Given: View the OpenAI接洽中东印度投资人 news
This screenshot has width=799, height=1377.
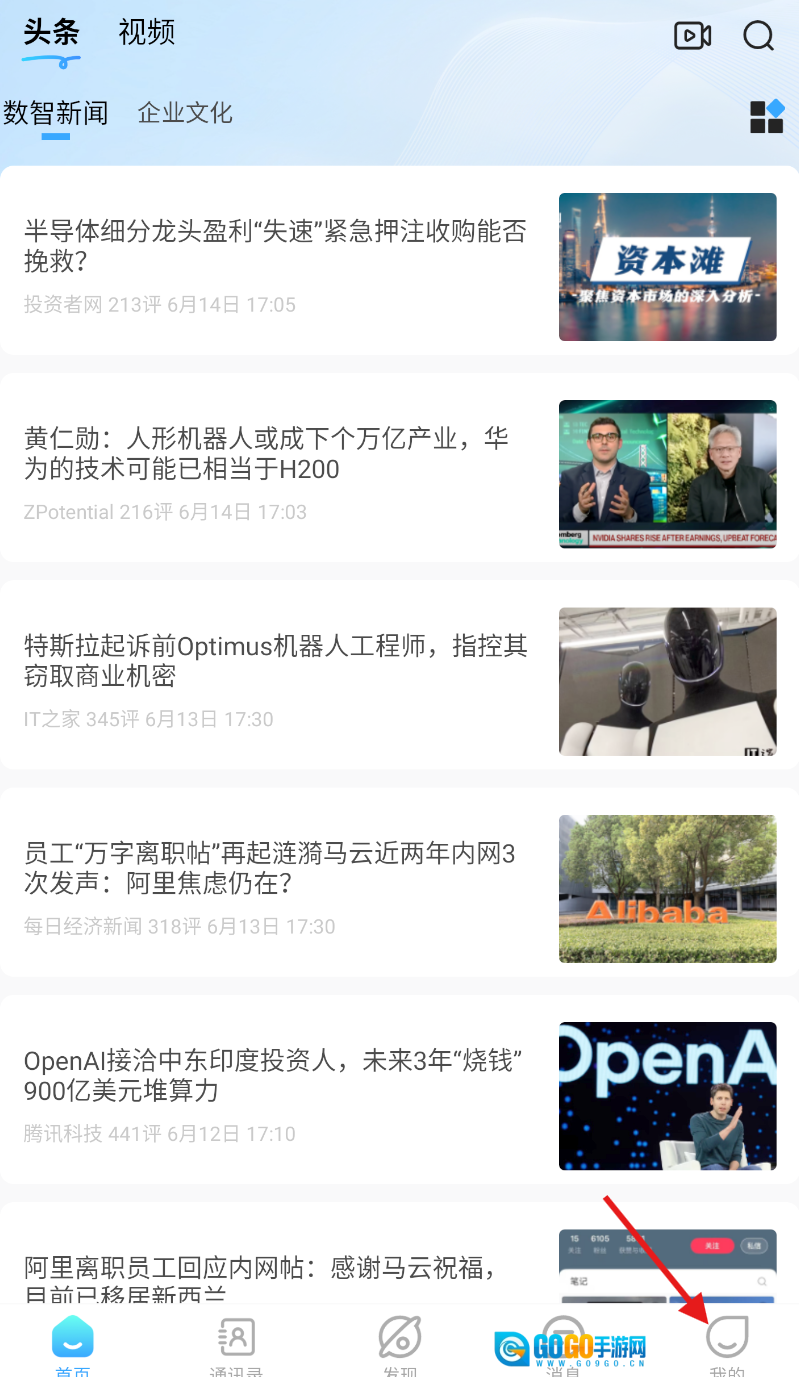Looking at the screenshot, I should [x=275, y=1075].
